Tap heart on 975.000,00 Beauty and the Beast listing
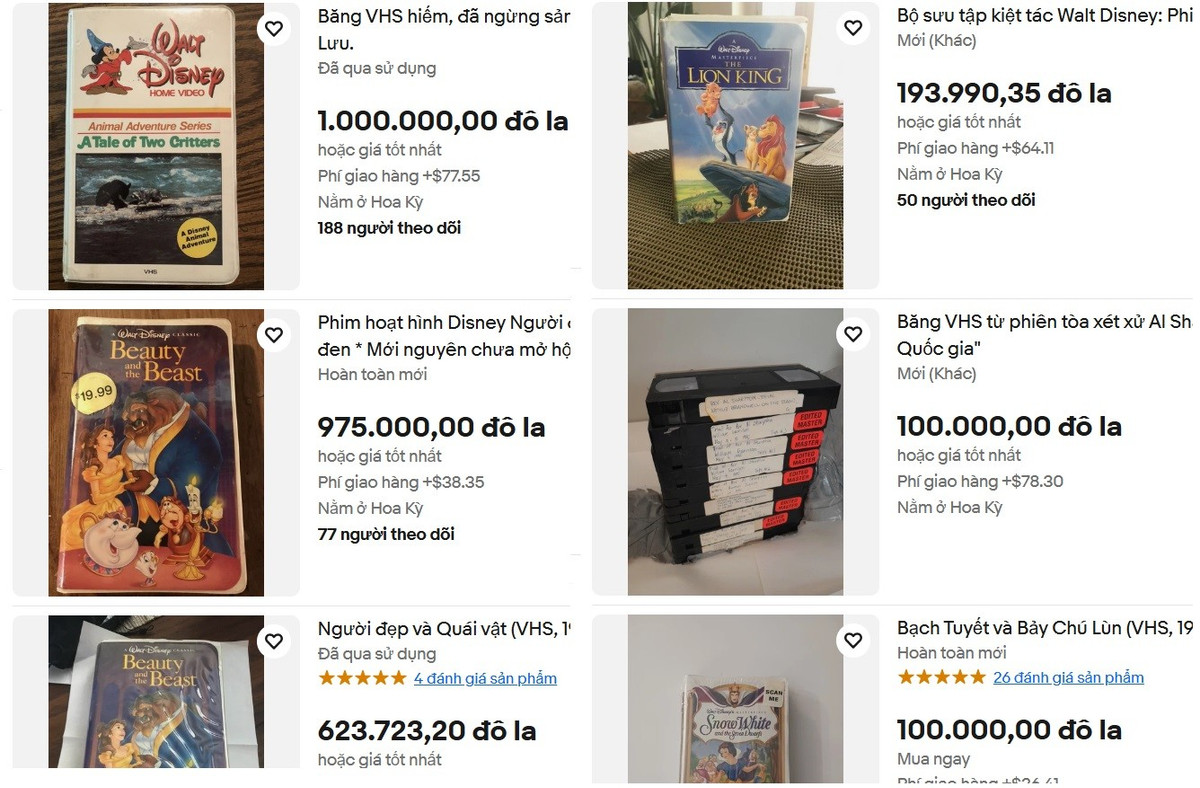The height and width of the screenshot is (788, 1200). pyautogui.click(x=274, y=335)
